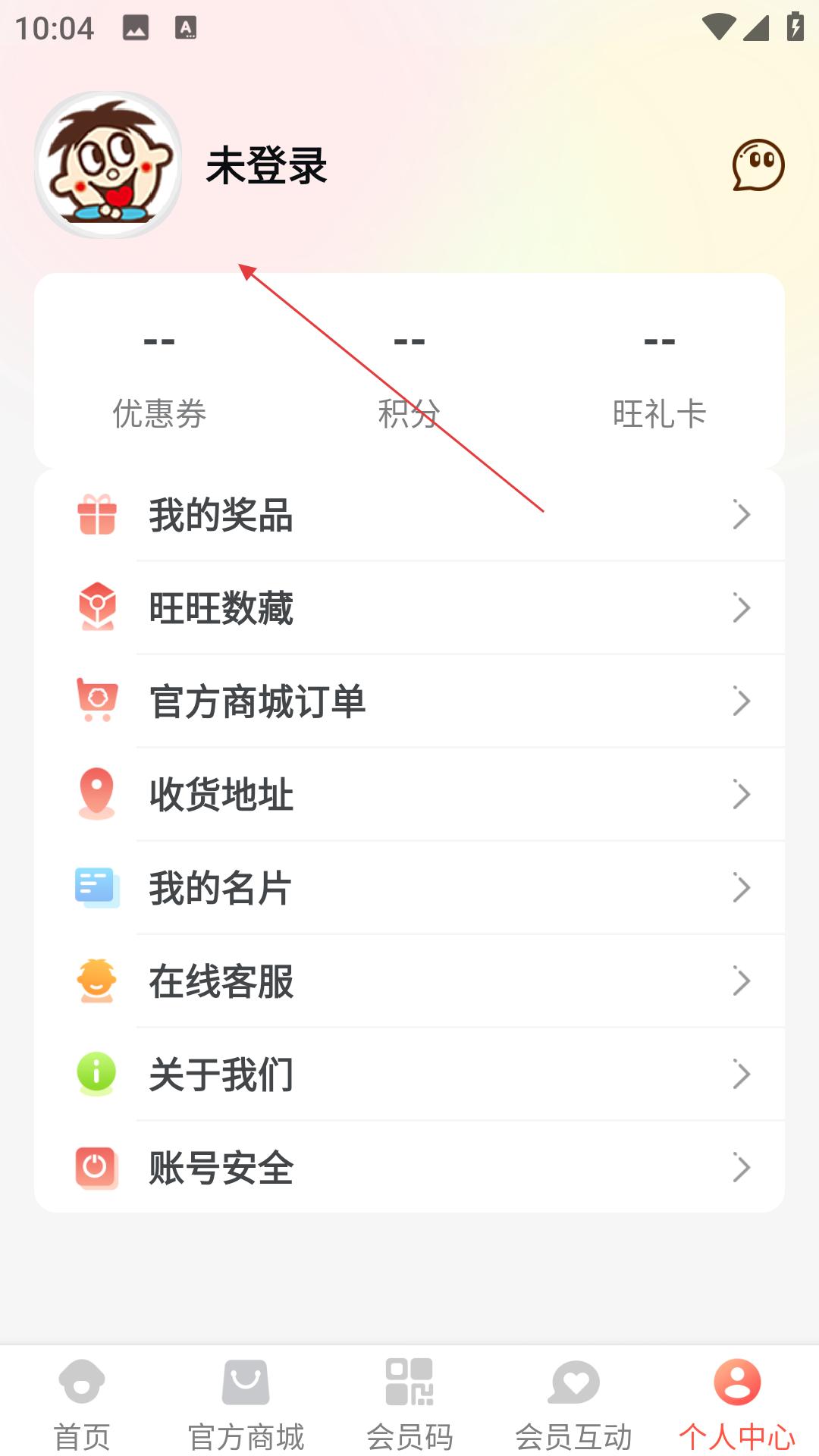Open 我的名片 row
The image size is (819, 1456).
(x=409, y=888)
